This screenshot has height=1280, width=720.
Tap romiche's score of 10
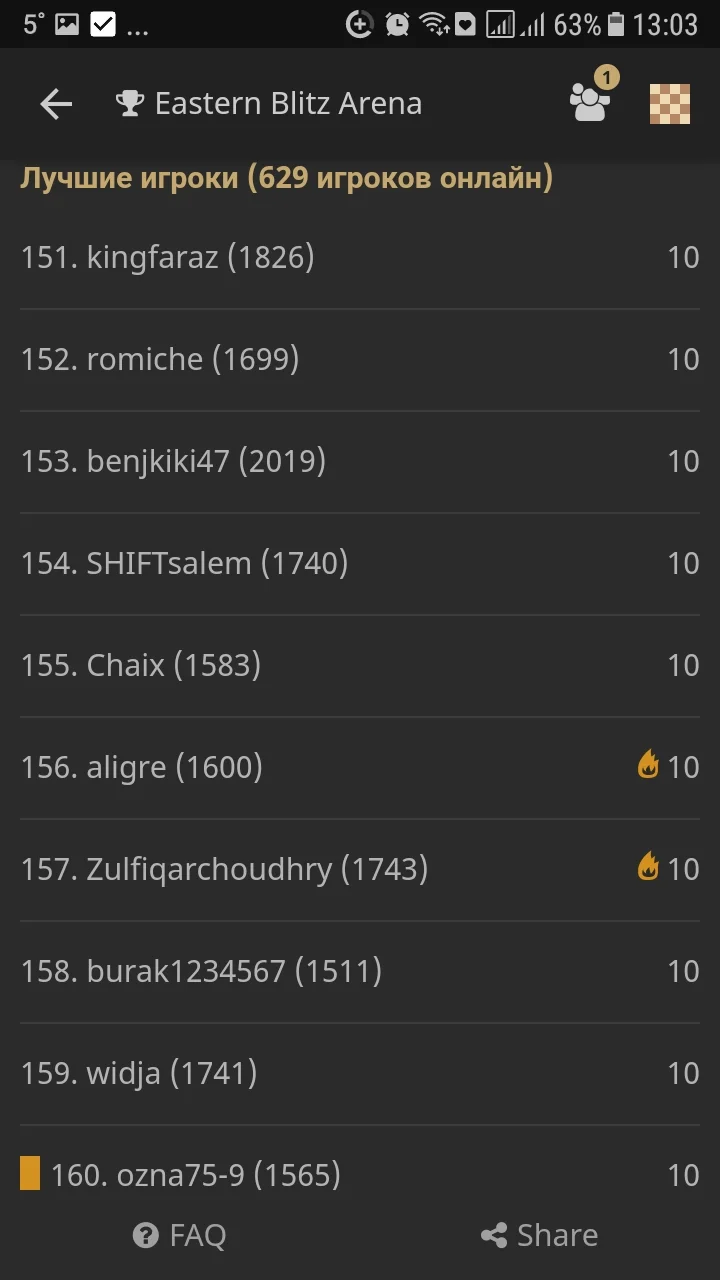pyautogui.click(x=684, y=359)
